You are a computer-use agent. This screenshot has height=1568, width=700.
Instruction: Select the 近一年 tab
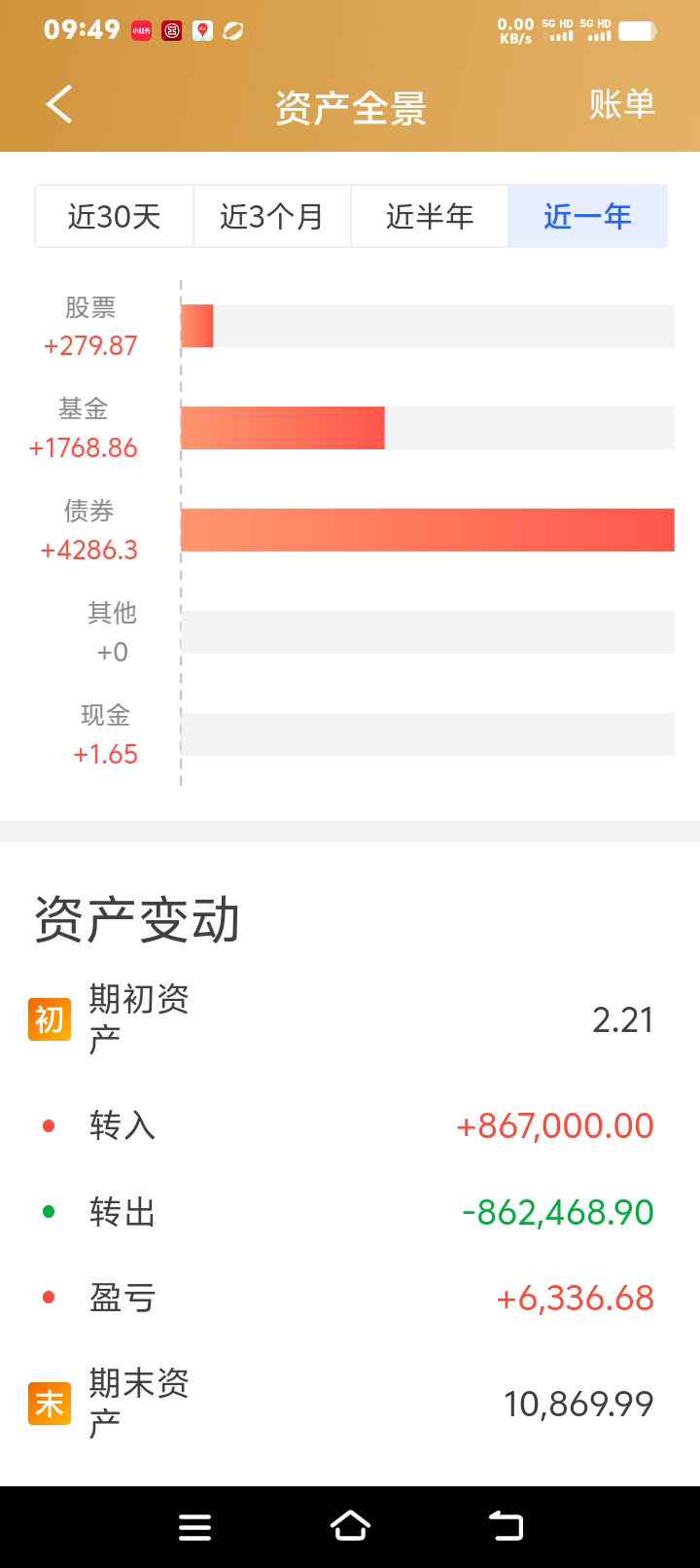[x=587, y=216]
